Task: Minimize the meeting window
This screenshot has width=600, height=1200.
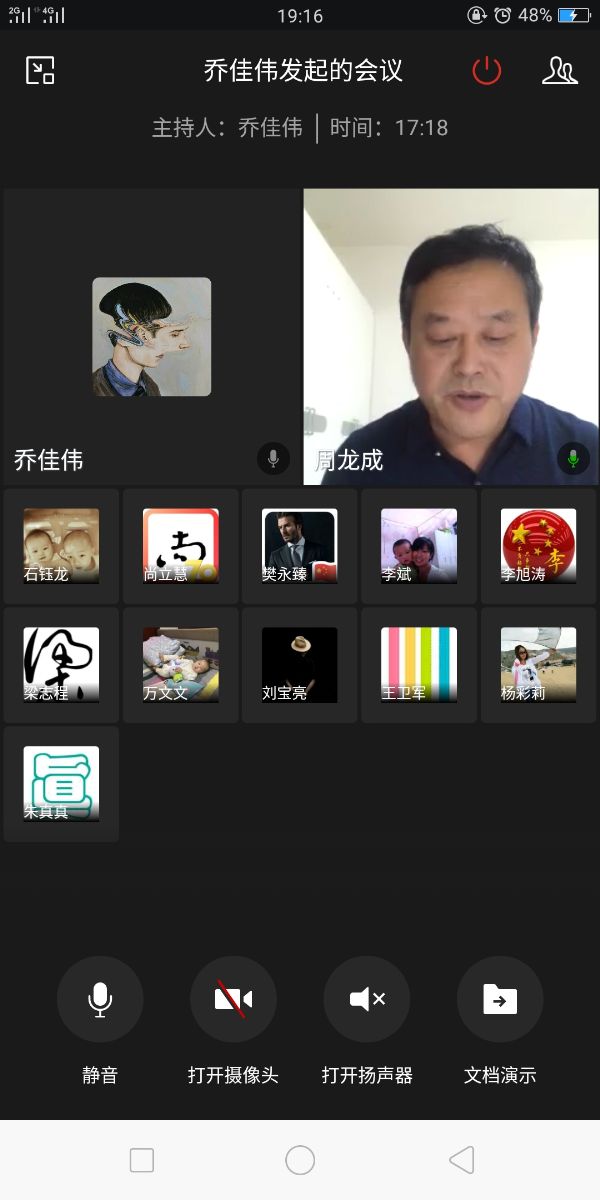Action: coord(40,70)
